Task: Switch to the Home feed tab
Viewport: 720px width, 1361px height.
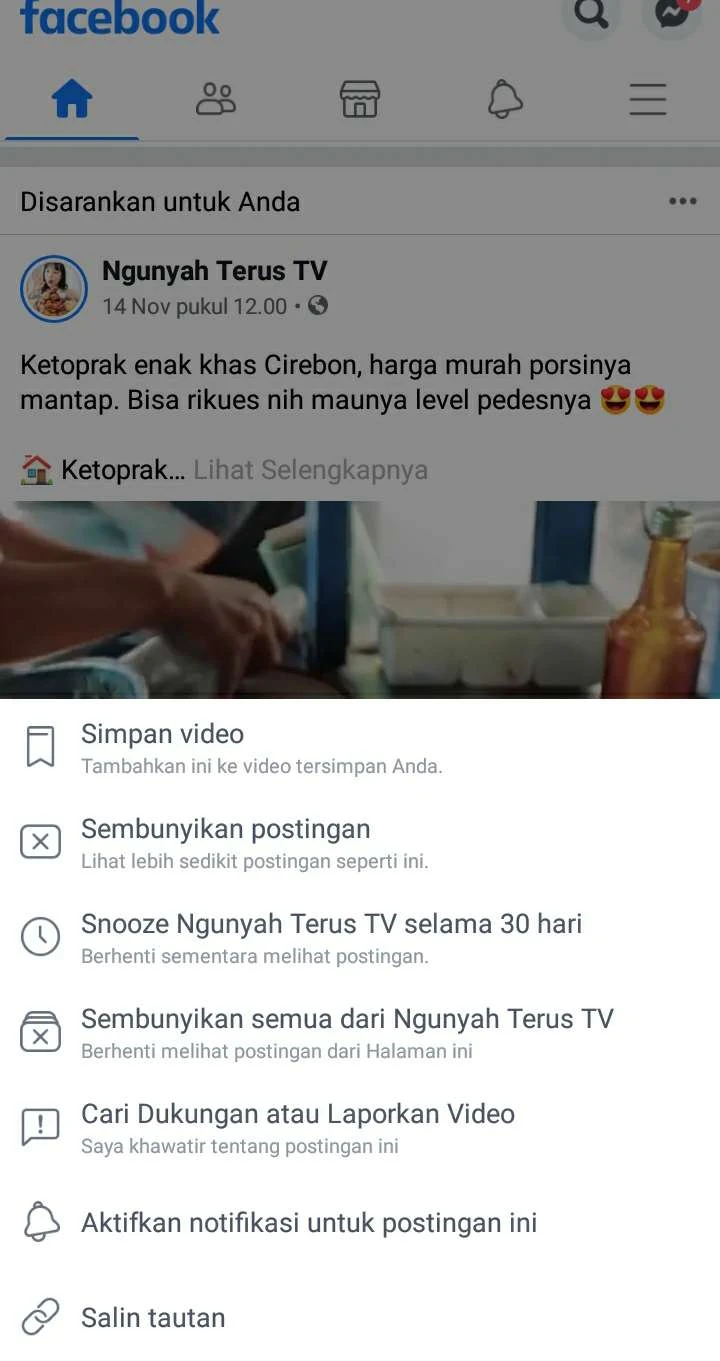Action: 72,99
